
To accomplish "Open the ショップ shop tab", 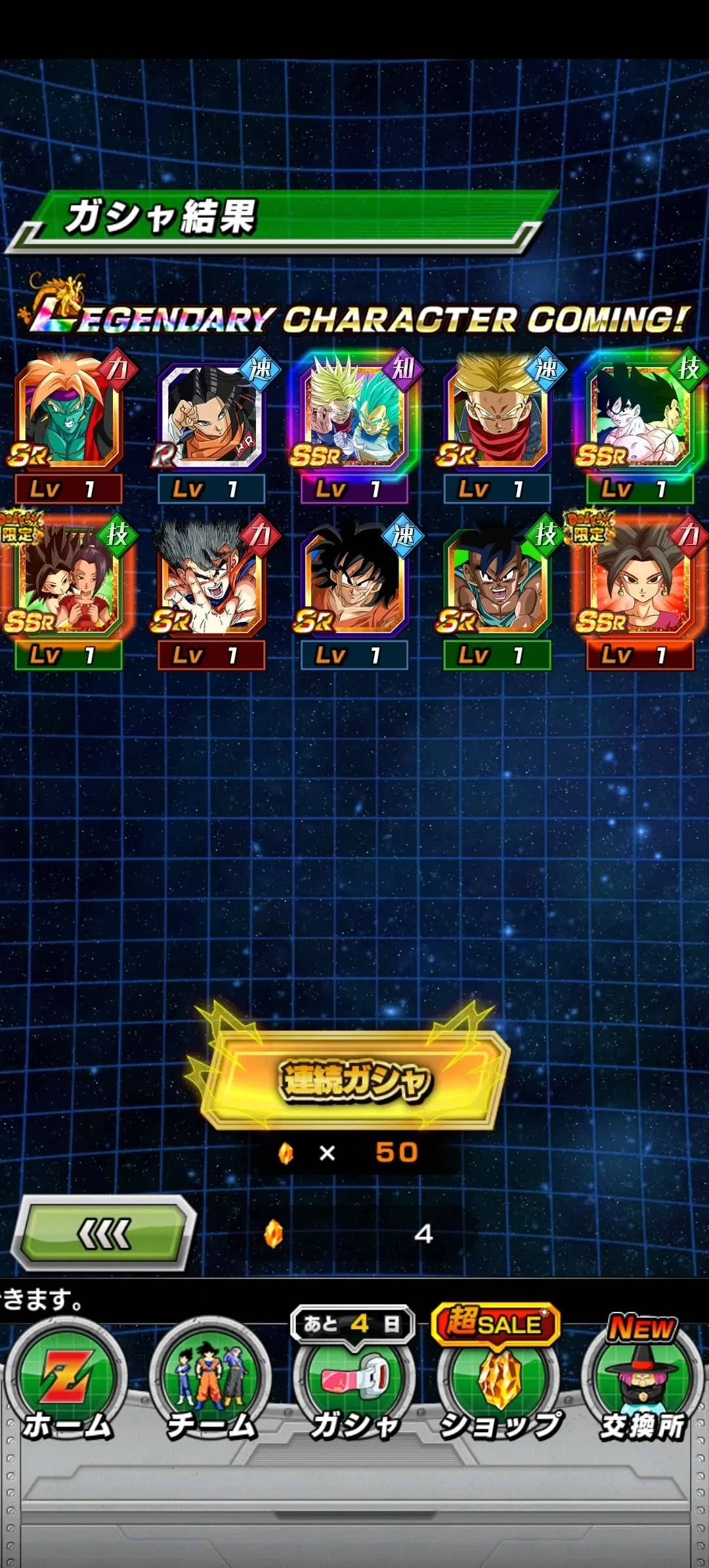I will tap(499, 1382).
